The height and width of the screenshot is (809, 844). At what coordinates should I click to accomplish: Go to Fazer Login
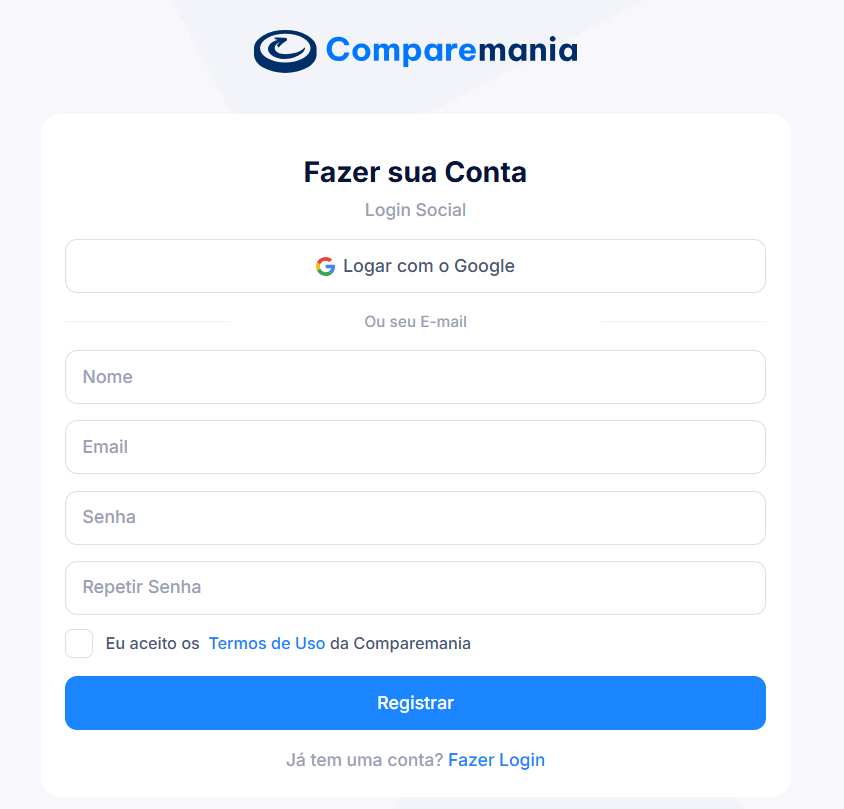[x=496, y=760]
